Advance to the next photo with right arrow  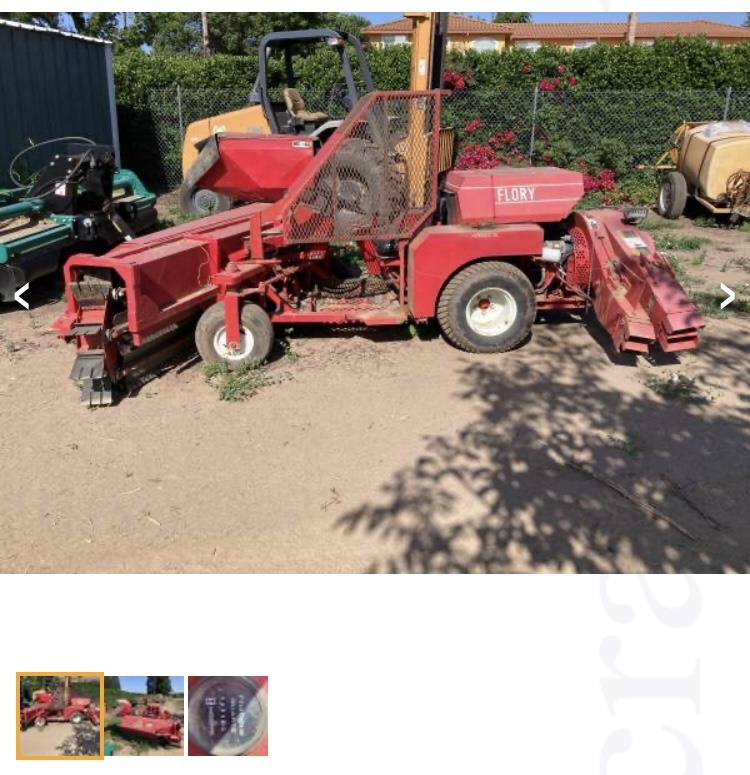(x=727, y=296)
